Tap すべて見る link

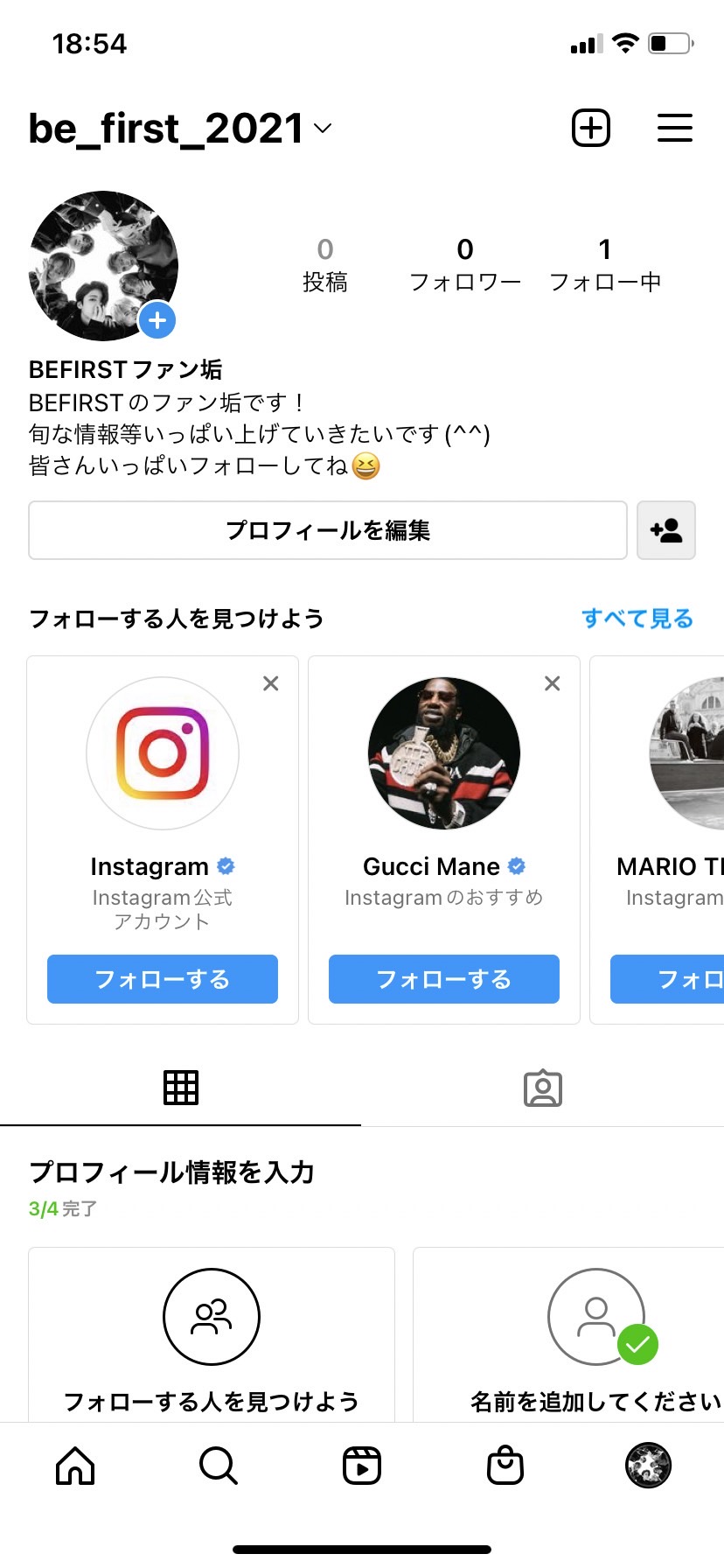coord(637,619)
